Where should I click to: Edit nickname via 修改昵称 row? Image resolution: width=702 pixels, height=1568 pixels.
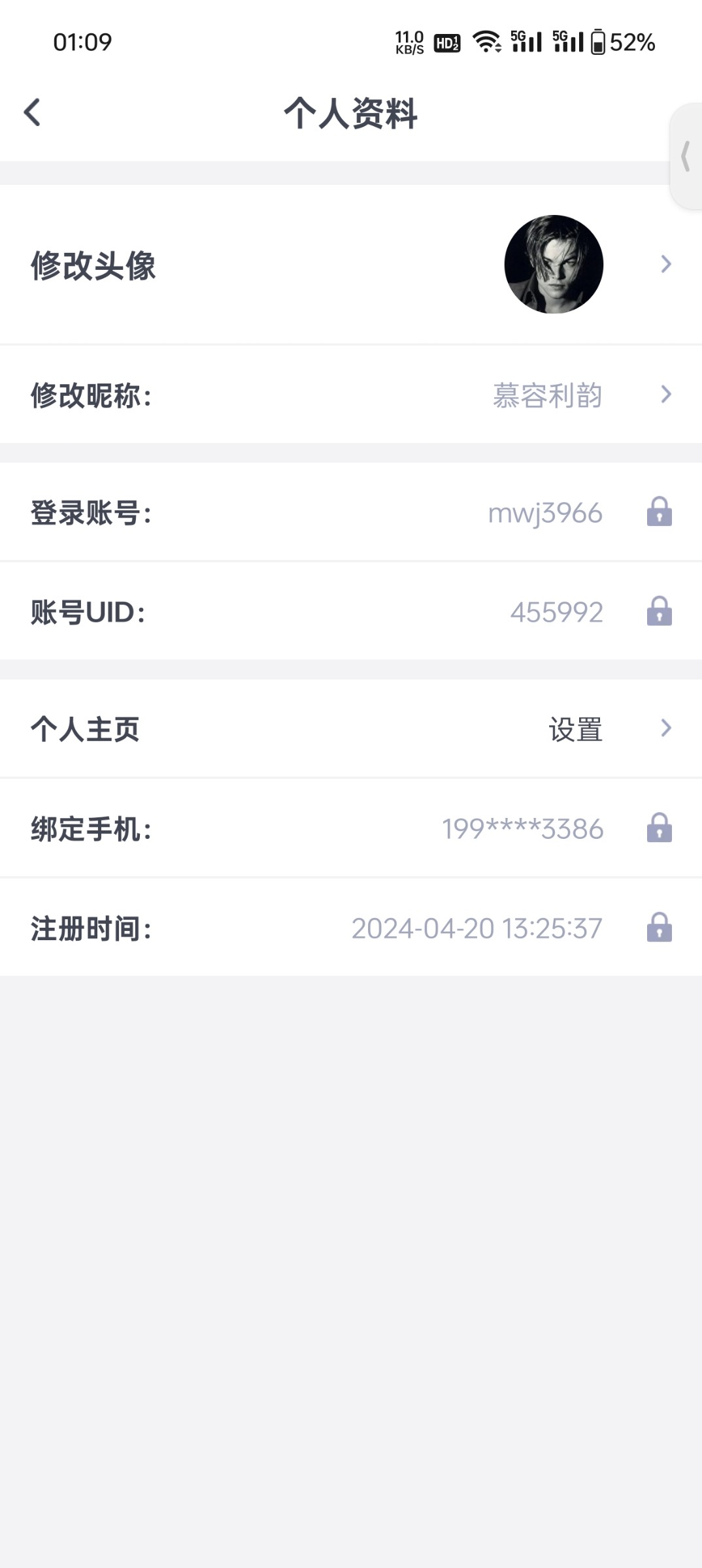(351, 395)
